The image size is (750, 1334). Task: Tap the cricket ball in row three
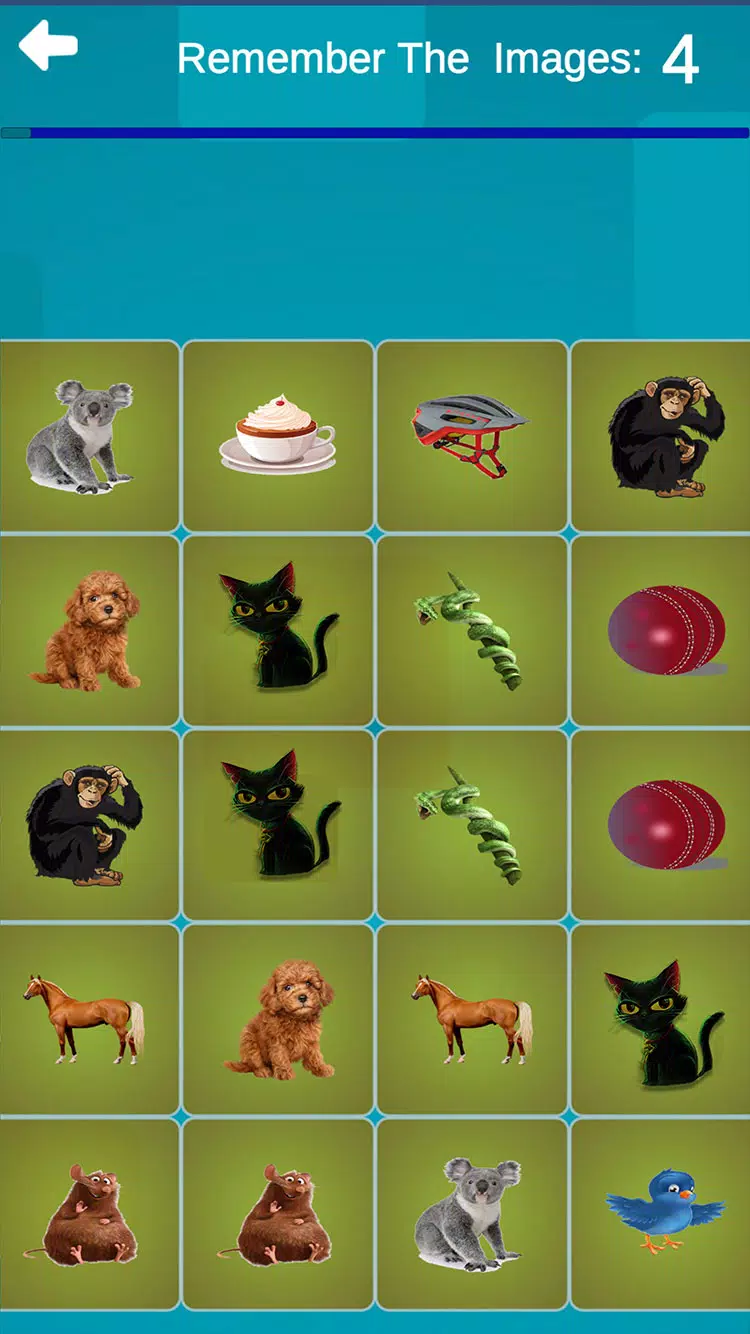[664, 820]
